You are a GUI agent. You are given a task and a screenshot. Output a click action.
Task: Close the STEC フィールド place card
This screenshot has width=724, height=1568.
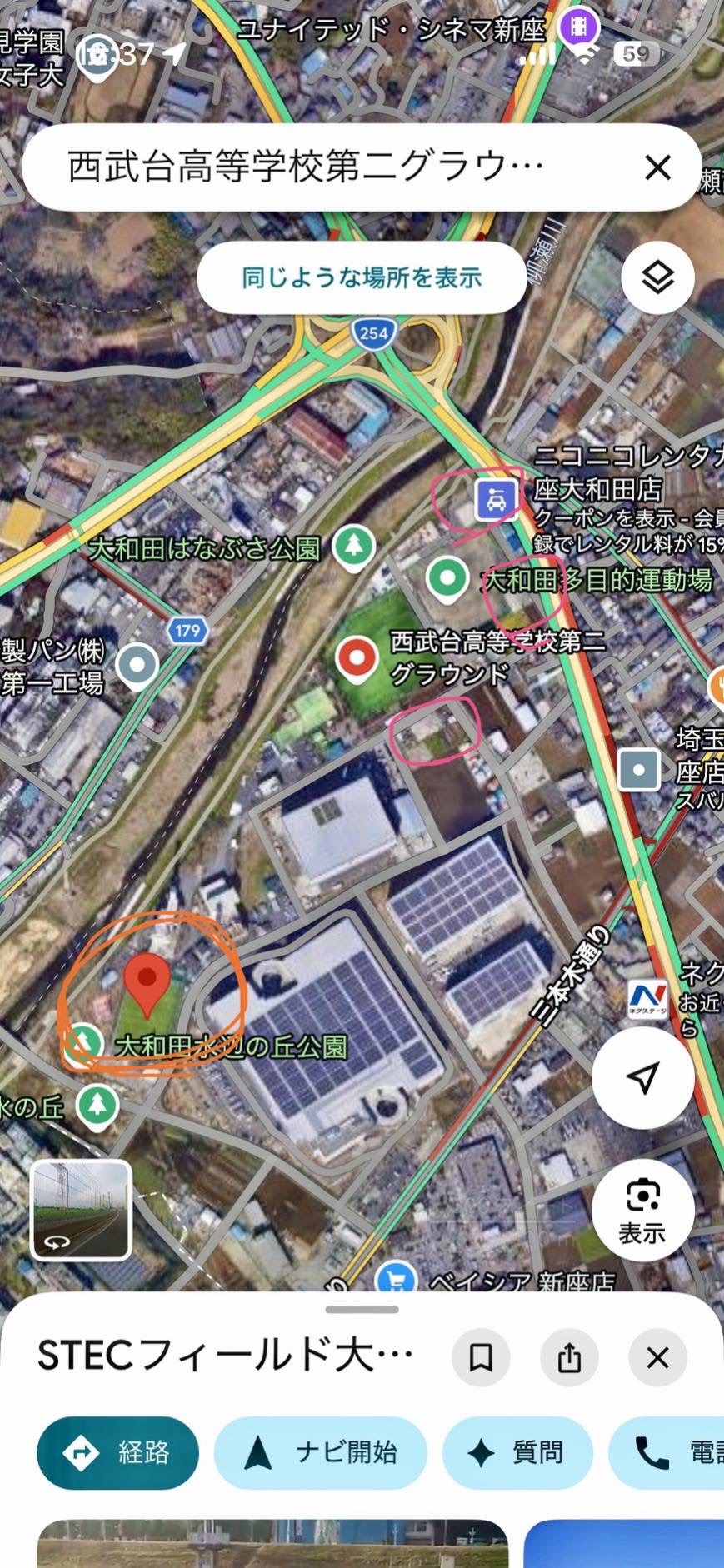pos(657,1358)
